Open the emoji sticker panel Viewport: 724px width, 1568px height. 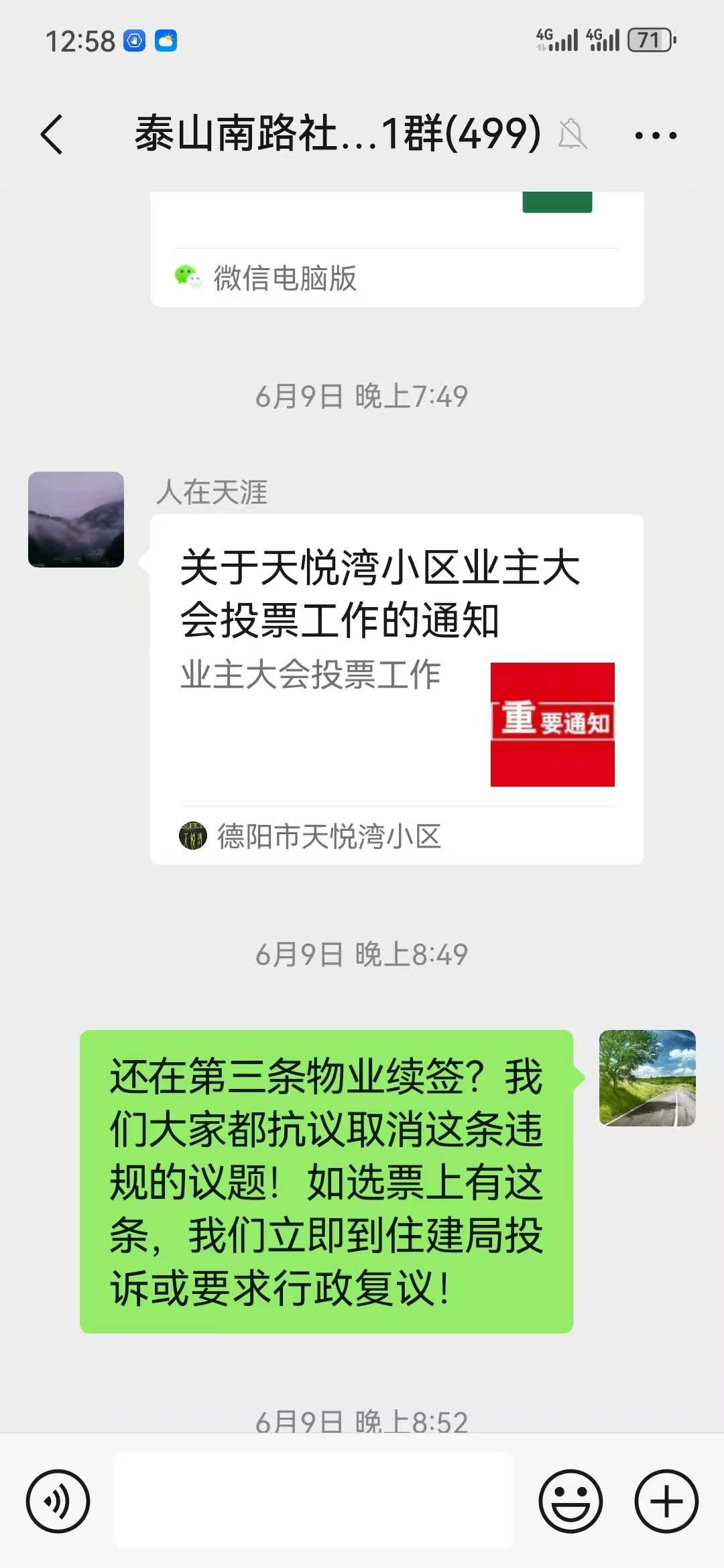(x=570, y=1501)
